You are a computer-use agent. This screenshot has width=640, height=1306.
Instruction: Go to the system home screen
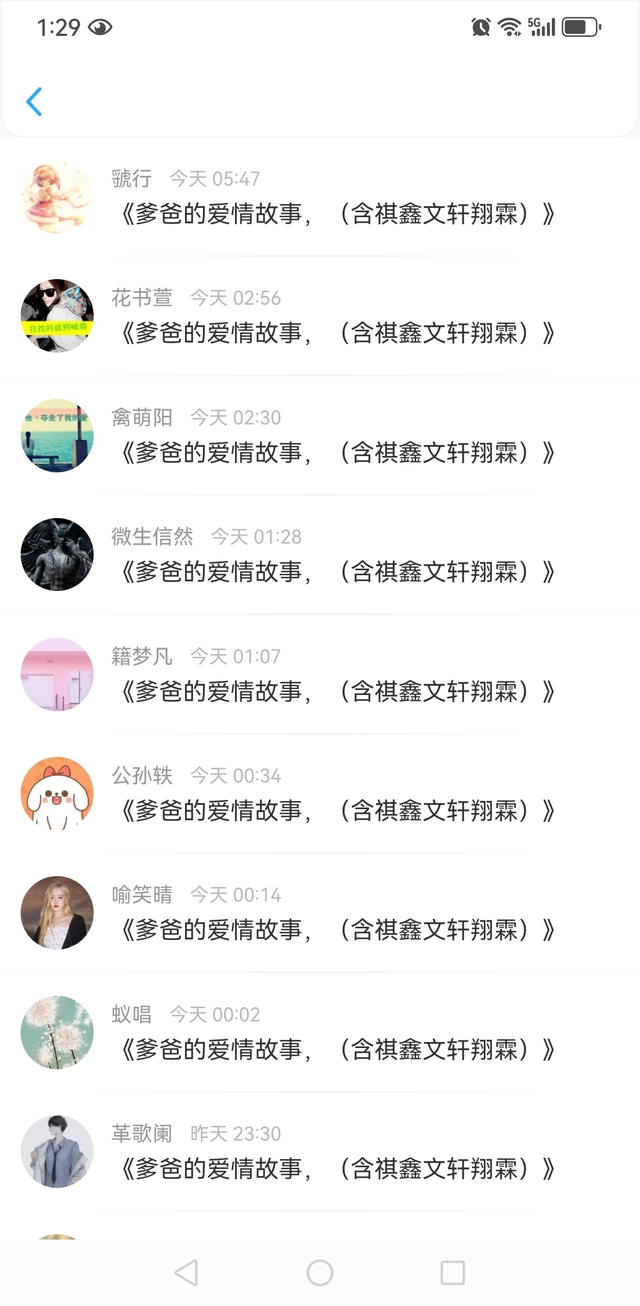(x=320, y=1272)
